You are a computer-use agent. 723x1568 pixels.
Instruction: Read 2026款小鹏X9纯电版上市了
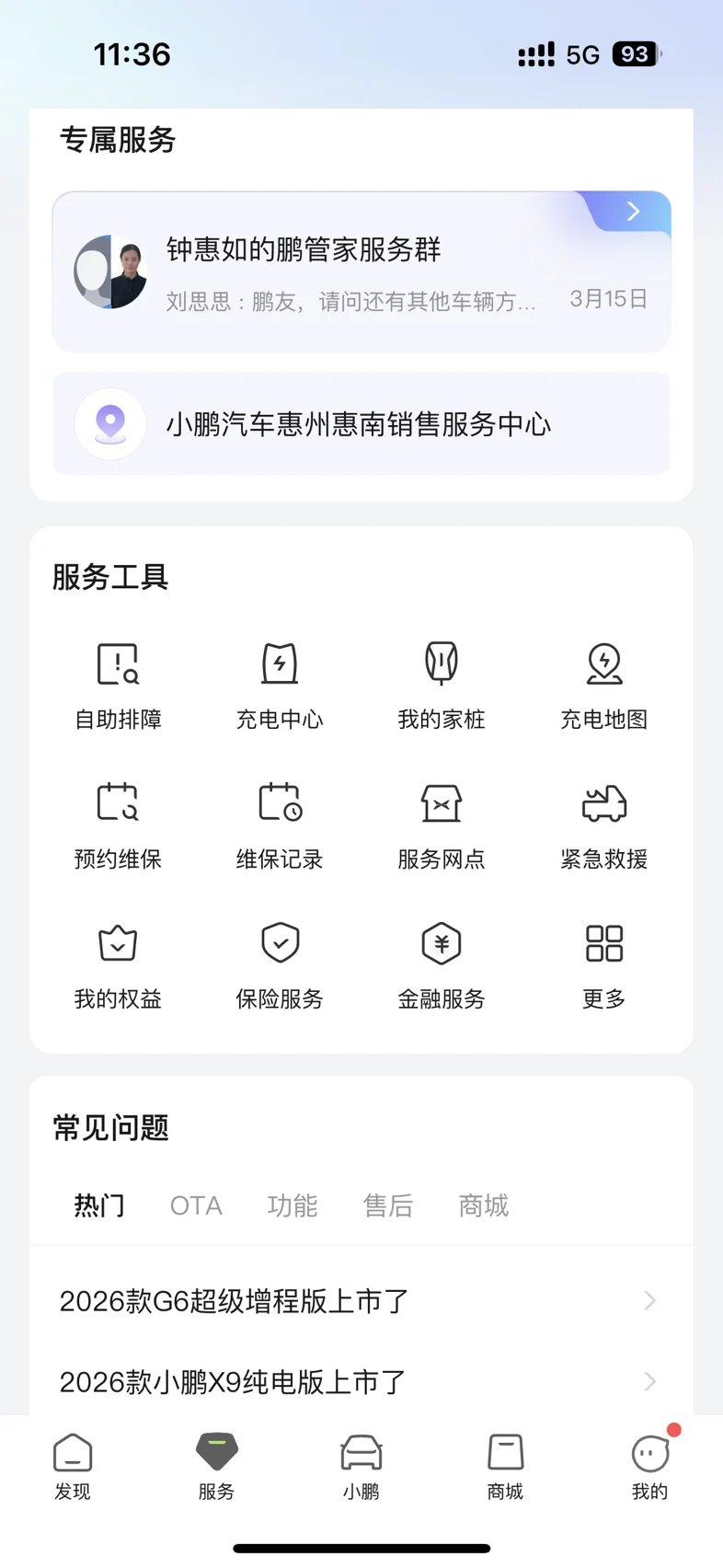tap(361, 1381)
